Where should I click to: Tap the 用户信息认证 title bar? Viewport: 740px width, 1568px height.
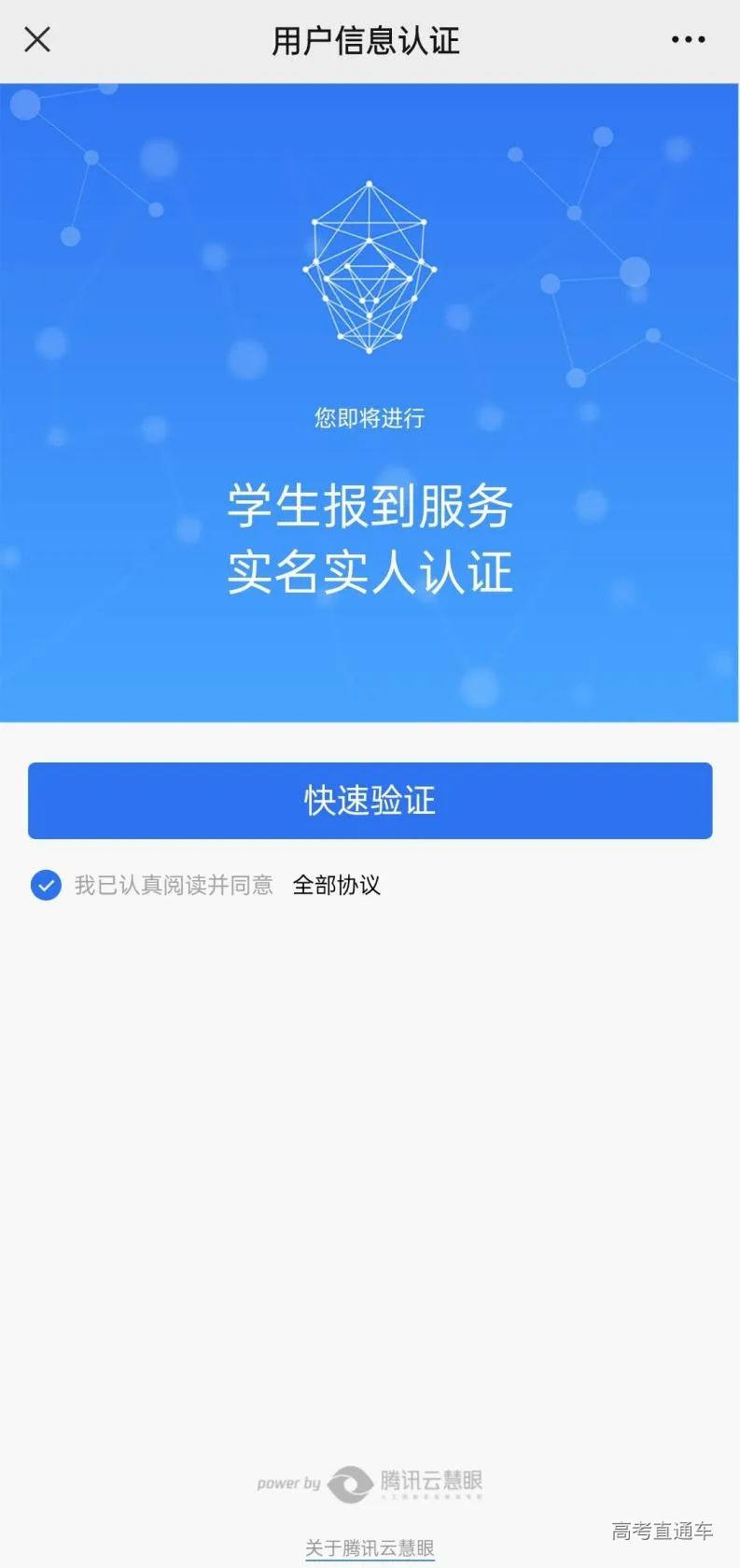coord(370,40)
